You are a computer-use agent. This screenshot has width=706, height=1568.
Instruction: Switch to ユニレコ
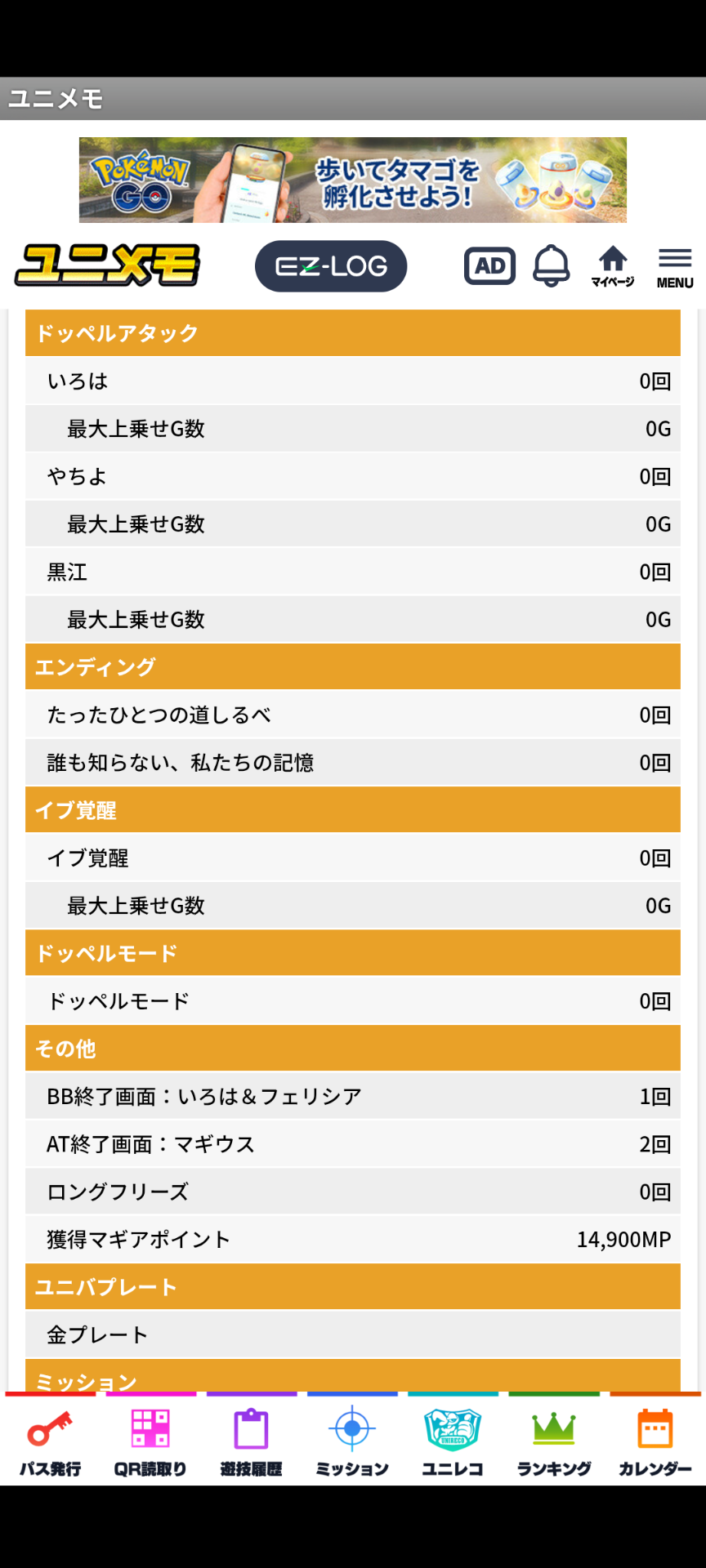point(453,1443)
